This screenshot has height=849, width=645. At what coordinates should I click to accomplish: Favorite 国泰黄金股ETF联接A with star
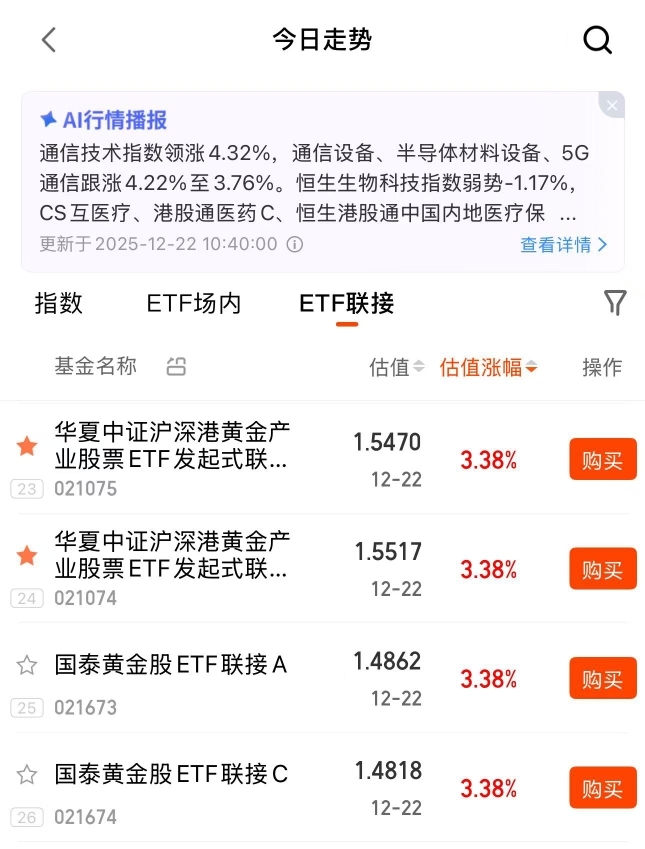[x=27, y=665]
